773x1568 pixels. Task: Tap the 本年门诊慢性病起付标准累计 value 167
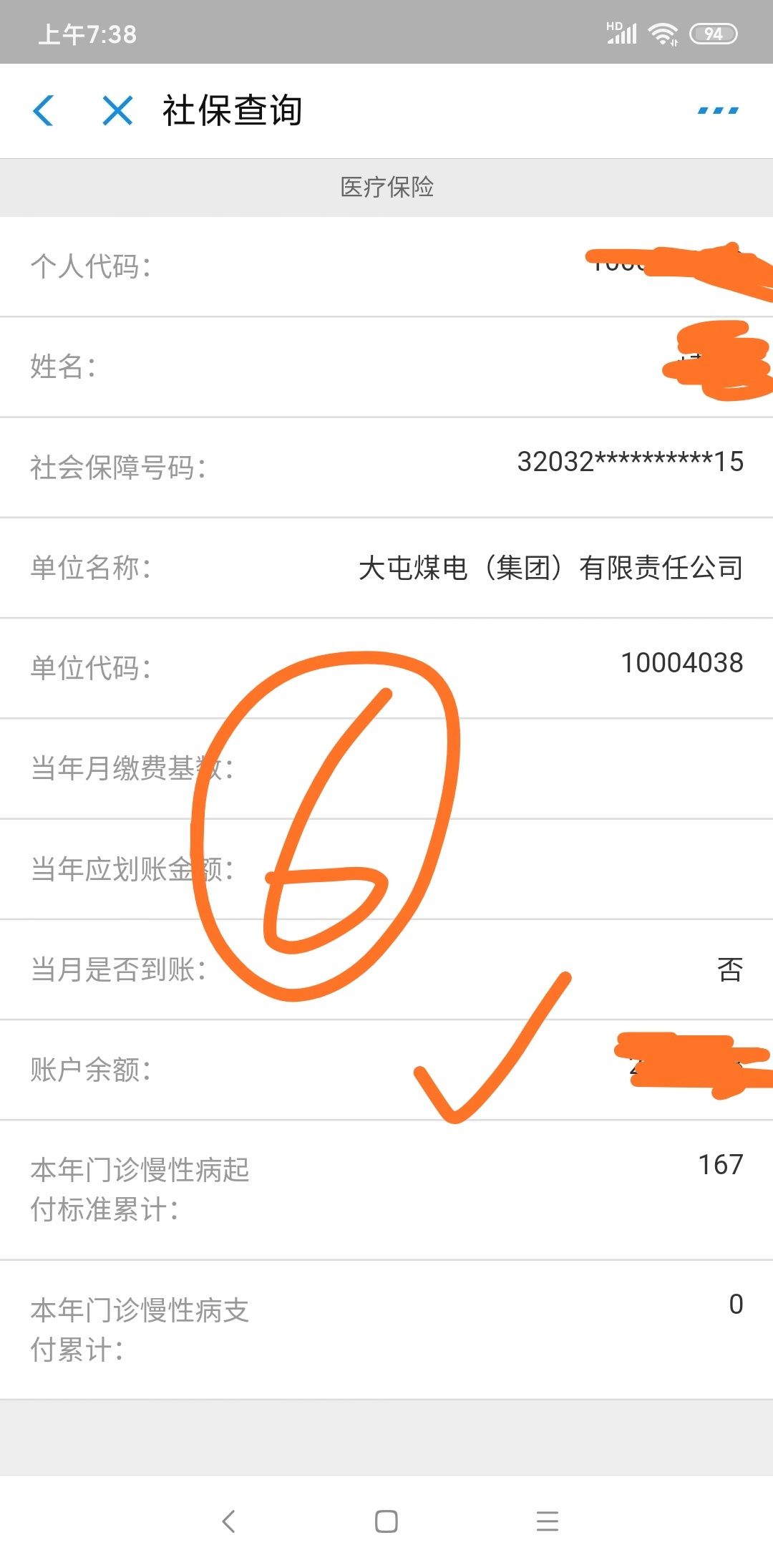coord(719,1163)
